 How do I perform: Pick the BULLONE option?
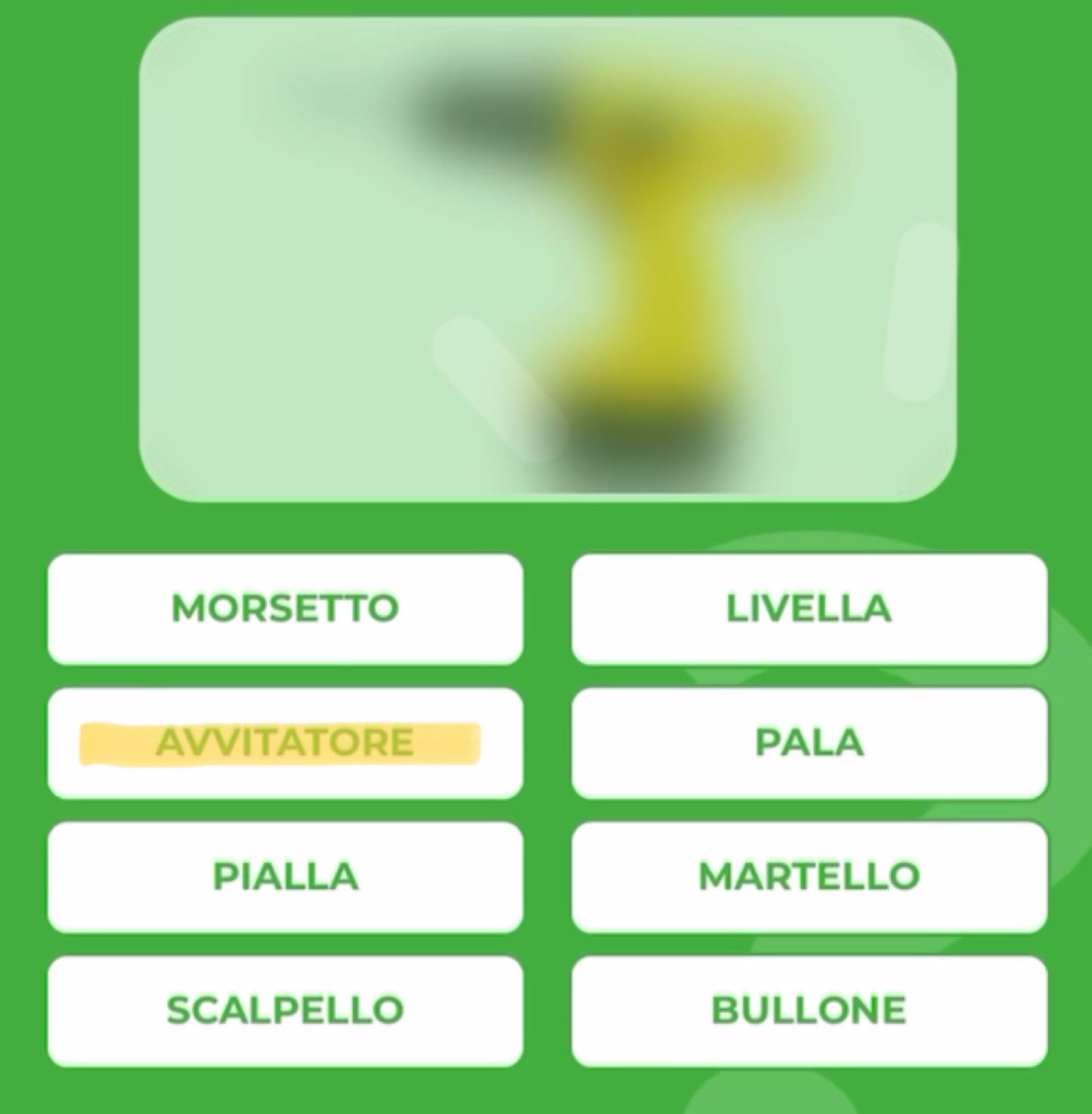click(809, 1010)
